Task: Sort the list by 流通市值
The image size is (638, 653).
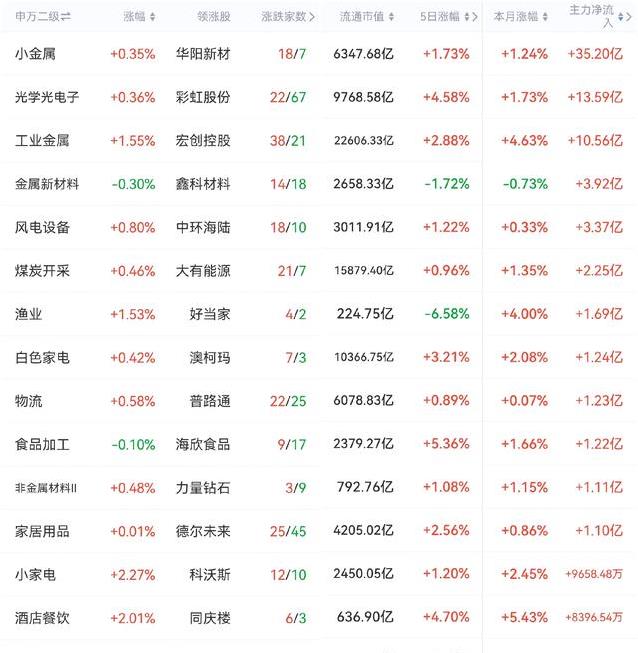Action: 367,16
